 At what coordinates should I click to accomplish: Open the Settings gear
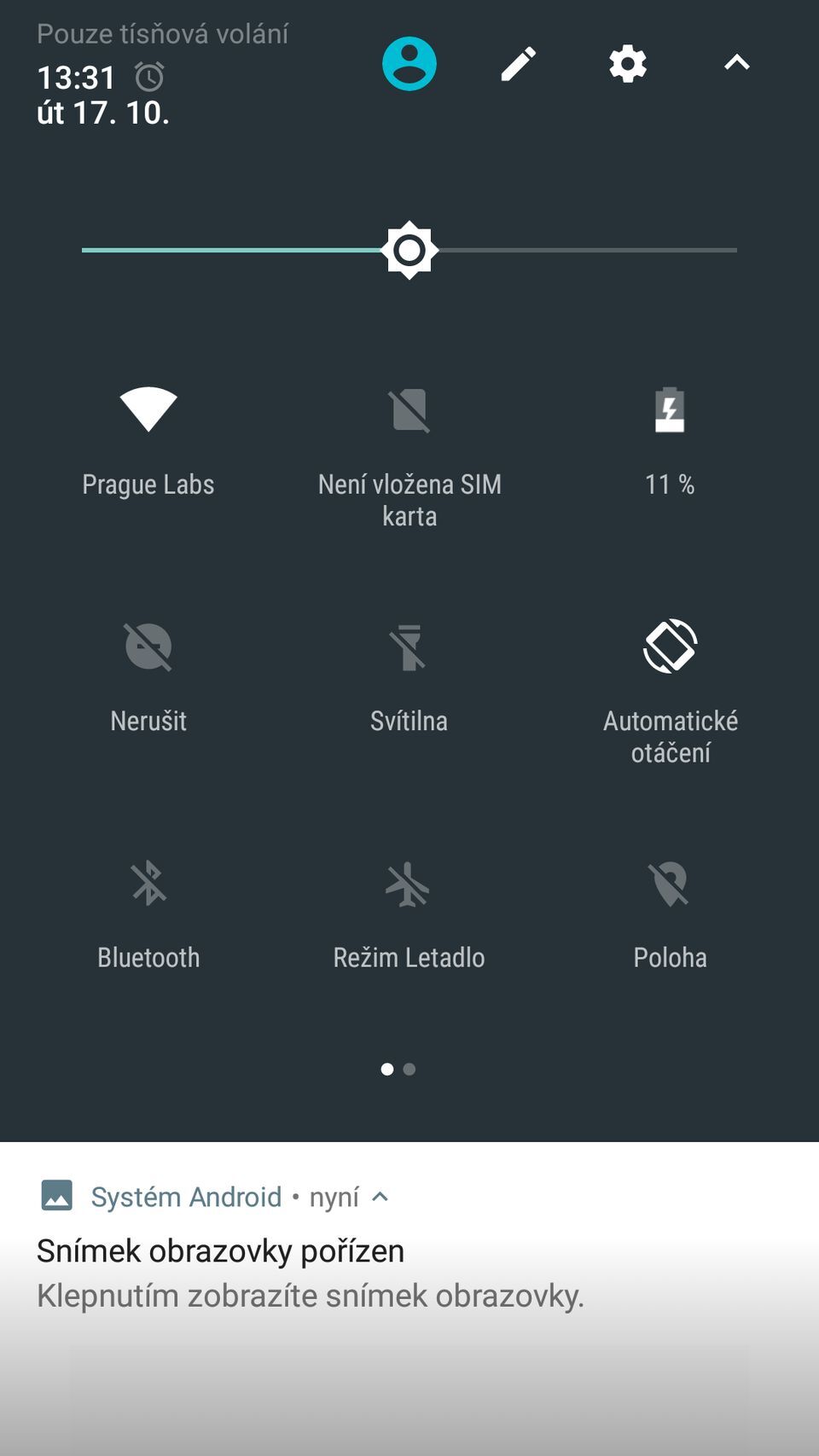[x=627, y=62]
